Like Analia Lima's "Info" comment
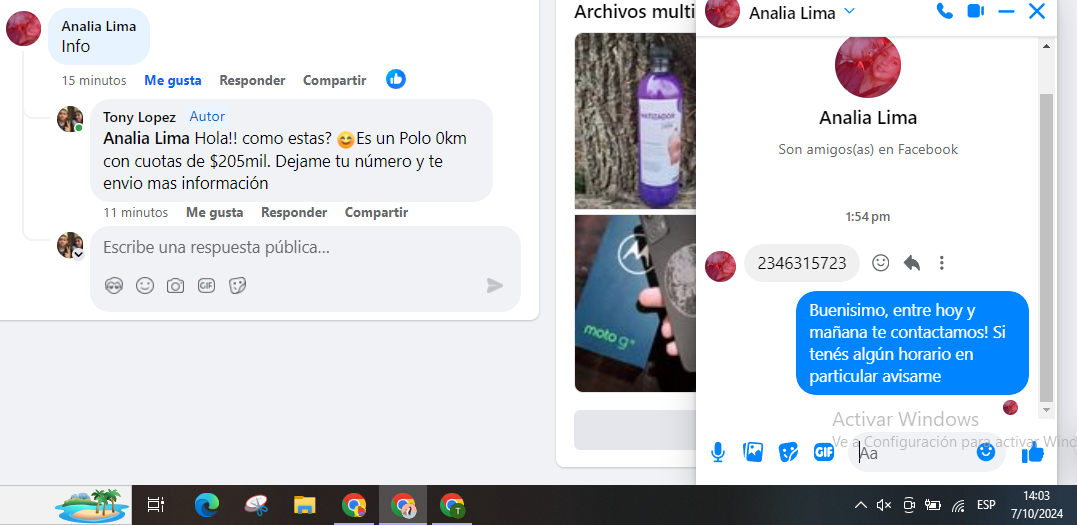1077x525 pixels. click(x=172, y=80)
